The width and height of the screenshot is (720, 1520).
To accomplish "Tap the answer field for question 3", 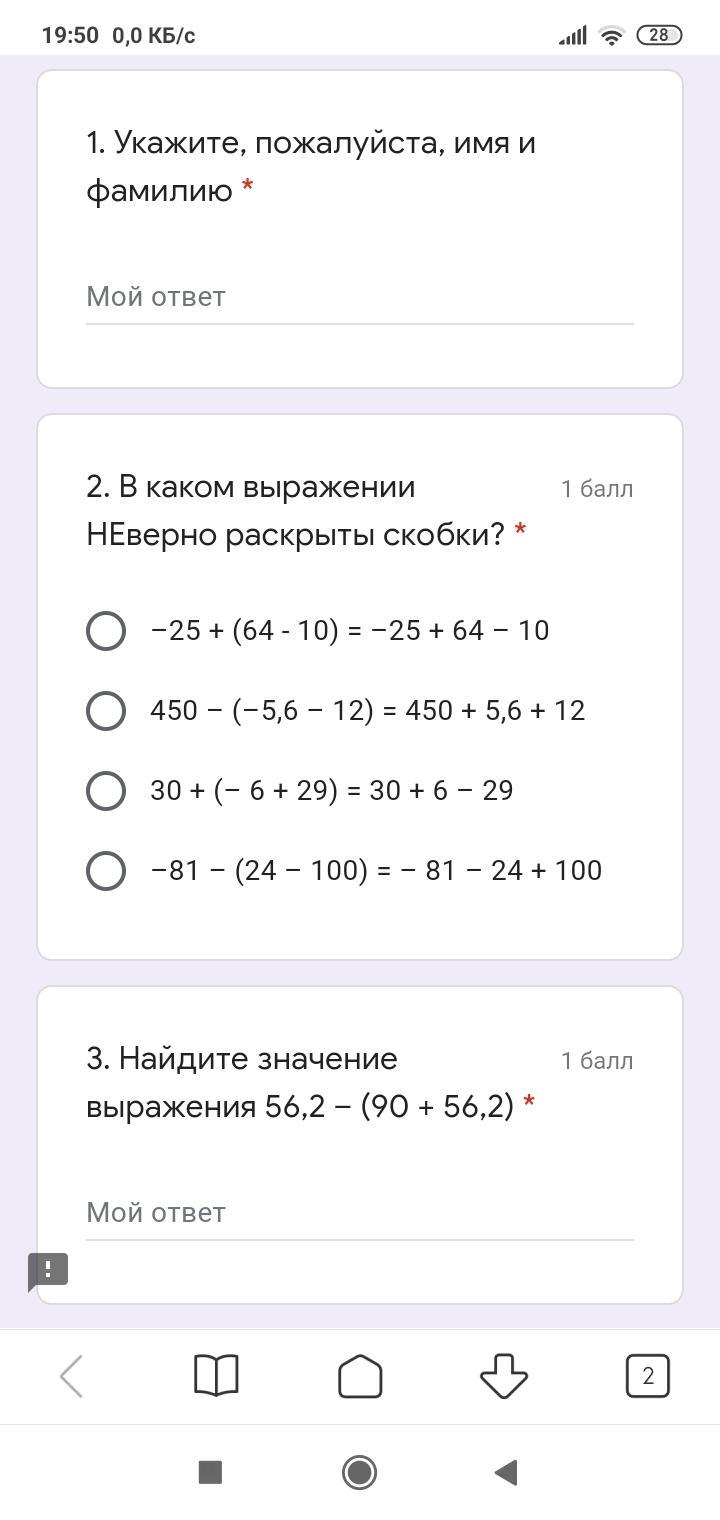I will click(x=360, y=1213).
